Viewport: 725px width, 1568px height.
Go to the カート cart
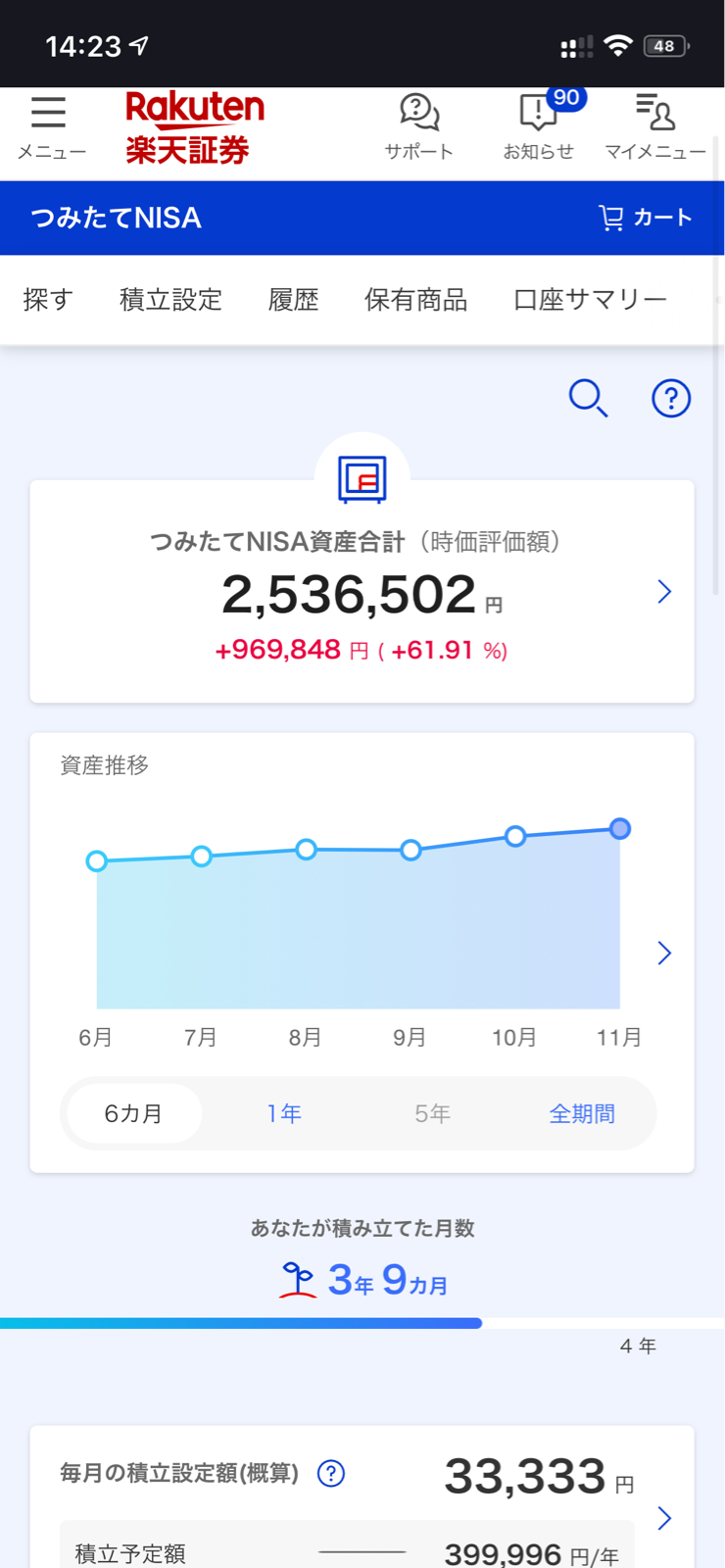tap(646, 218)
